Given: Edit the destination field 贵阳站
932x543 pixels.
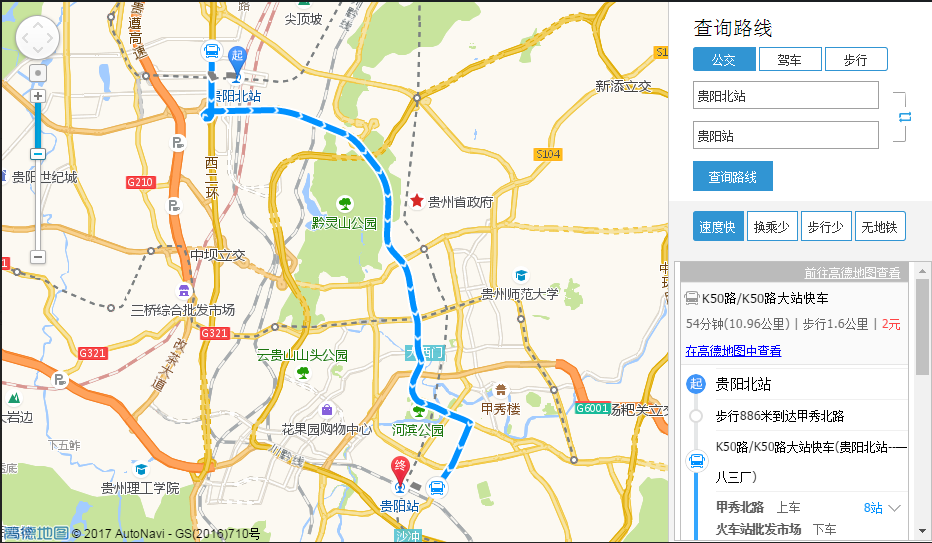Looking at the screenshot, I should (785, 136).
